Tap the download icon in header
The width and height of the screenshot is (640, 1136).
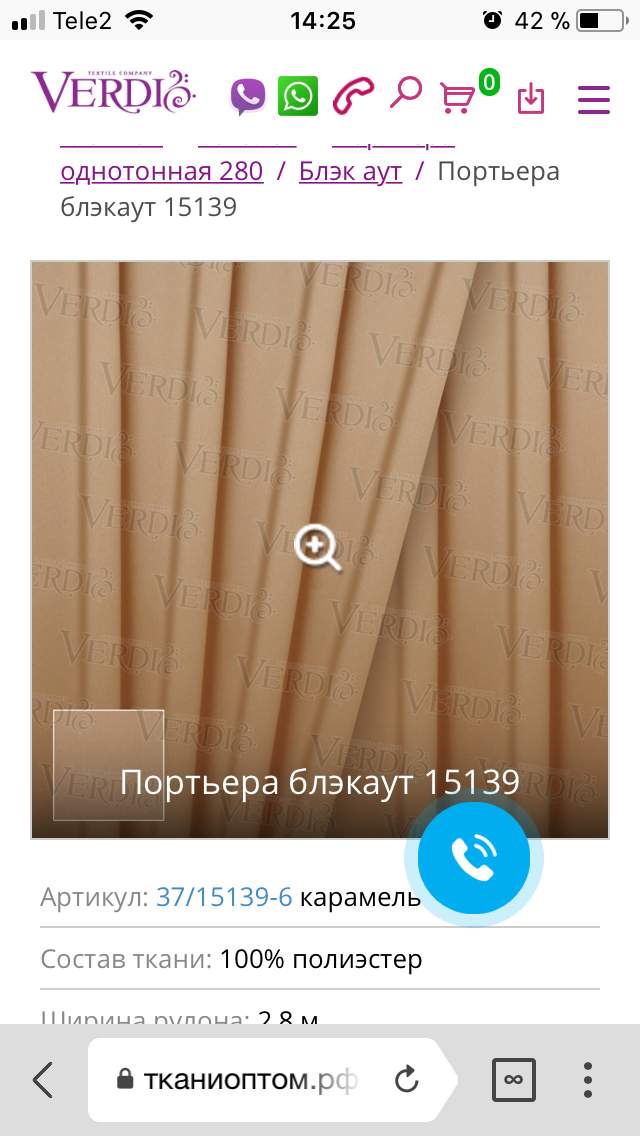pos(531,99)
